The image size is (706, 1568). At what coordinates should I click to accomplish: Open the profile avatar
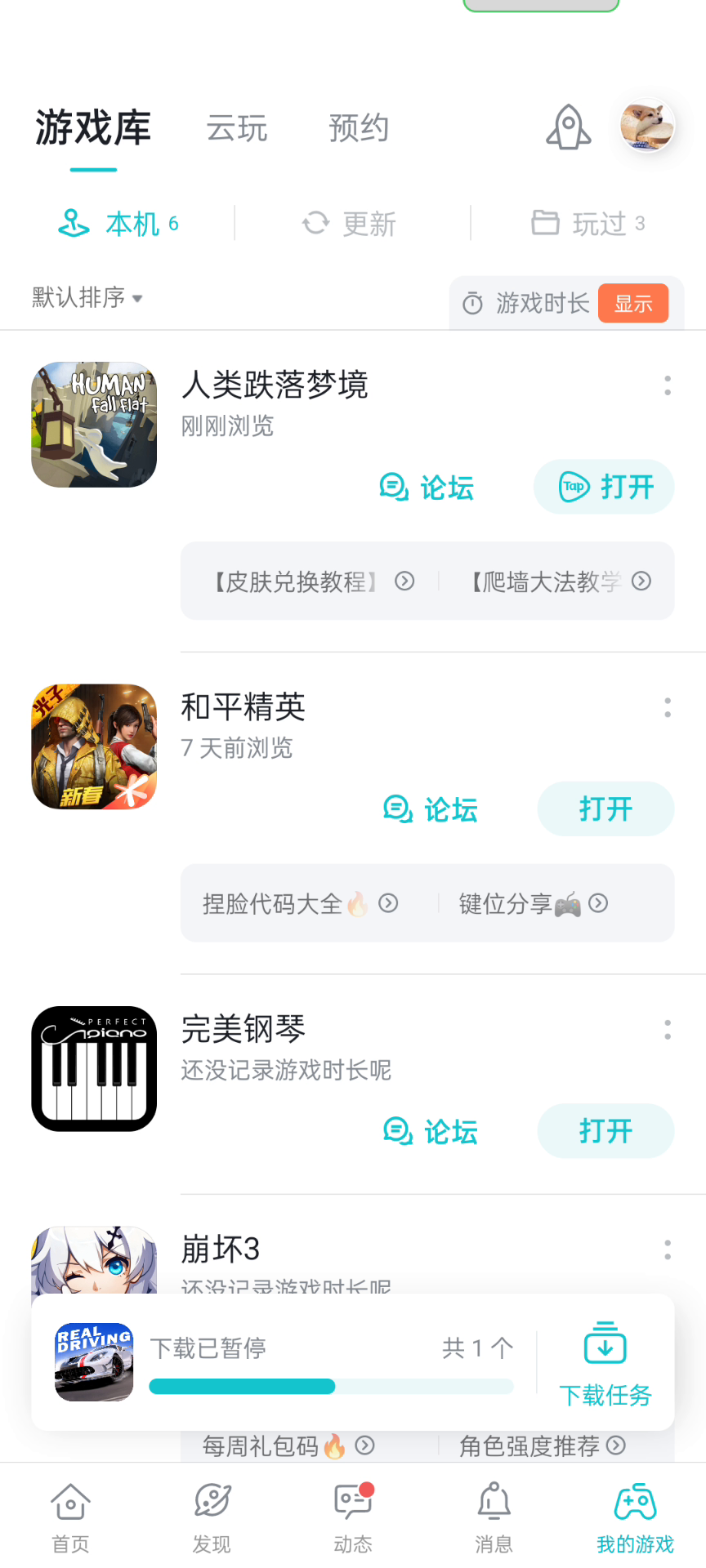click(x=647, y=126)
